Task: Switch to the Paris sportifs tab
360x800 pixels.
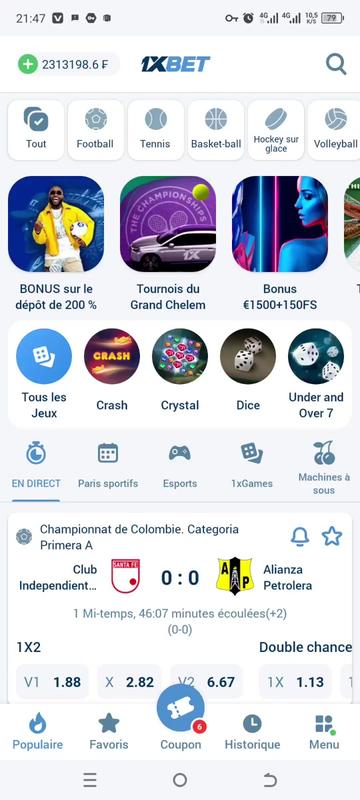Action: [x=108, y=466]
